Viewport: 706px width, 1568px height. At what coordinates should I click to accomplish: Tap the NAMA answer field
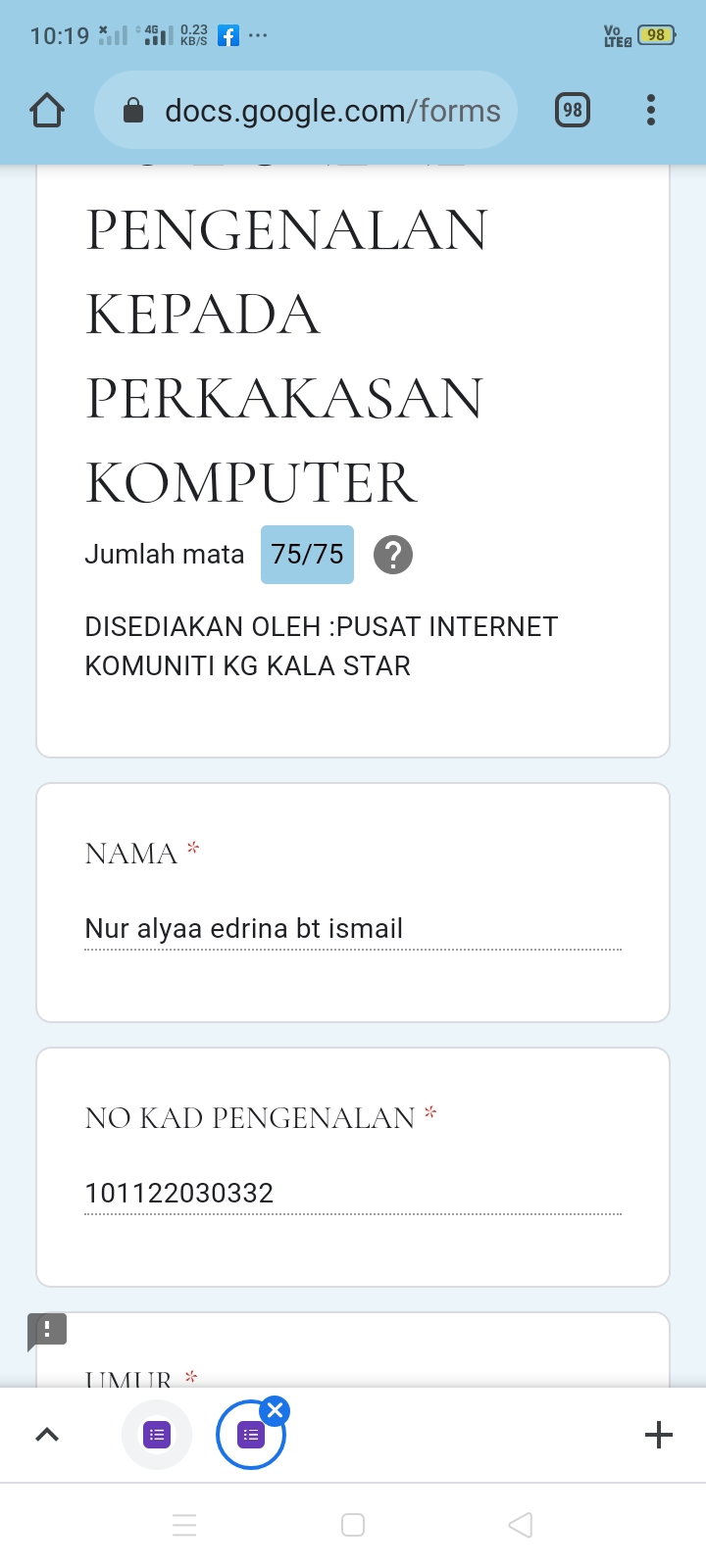point(353,928)
